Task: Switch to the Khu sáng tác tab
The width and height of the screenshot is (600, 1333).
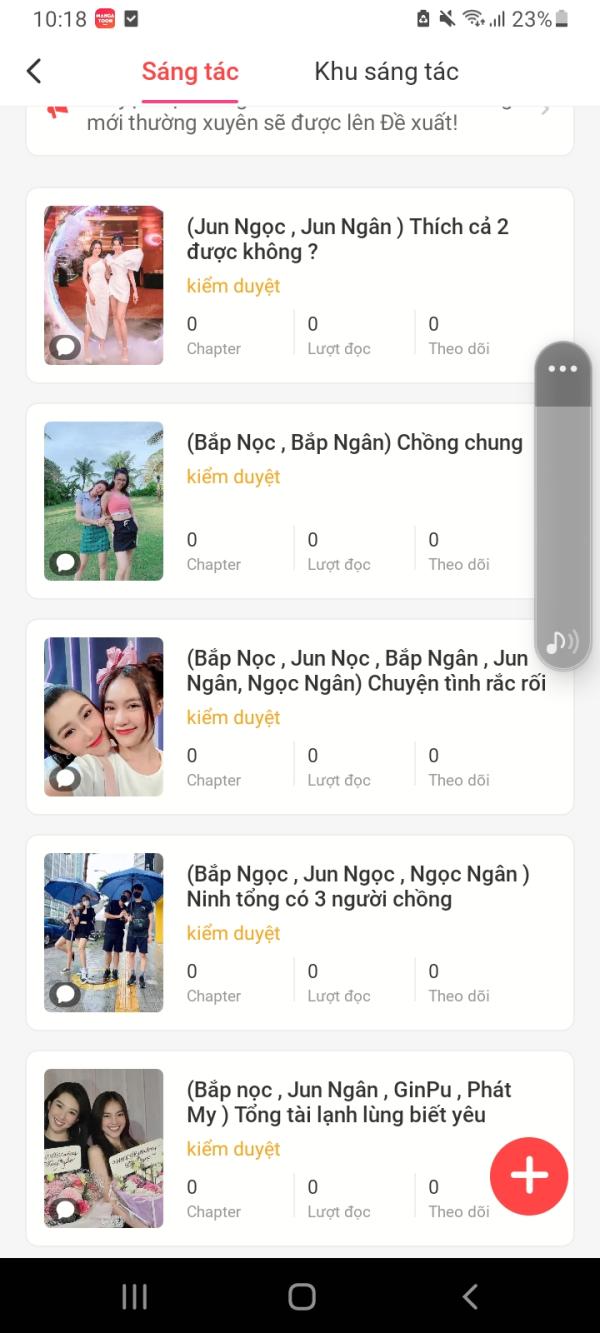Action: pyautogui.click(x=386, y=71)
